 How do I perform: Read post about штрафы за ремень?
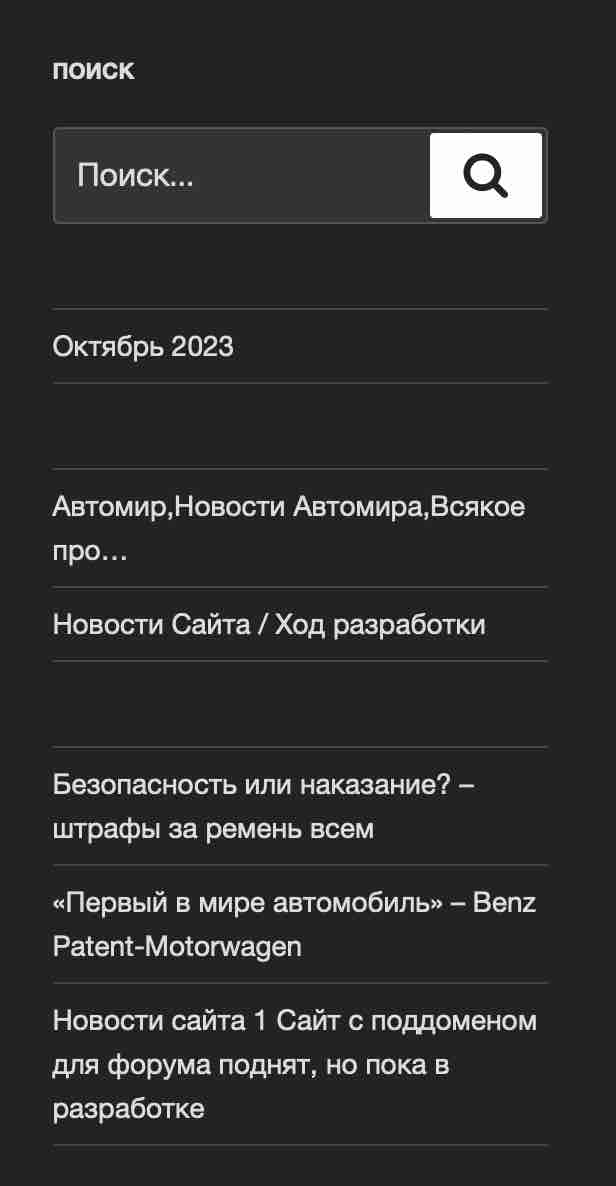point(263,806)
